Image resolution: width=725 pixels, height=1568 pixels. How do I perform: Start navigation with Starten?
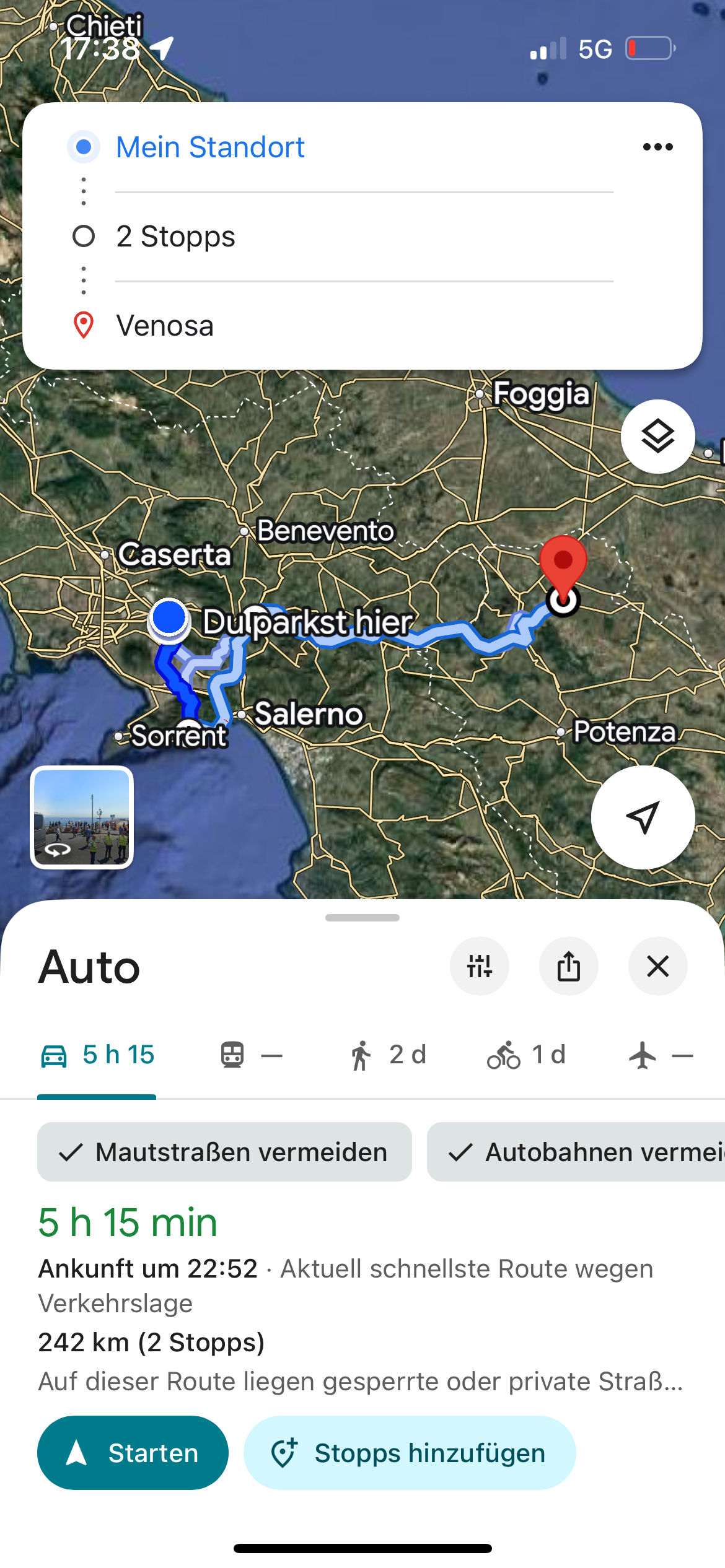point(133,1453)
